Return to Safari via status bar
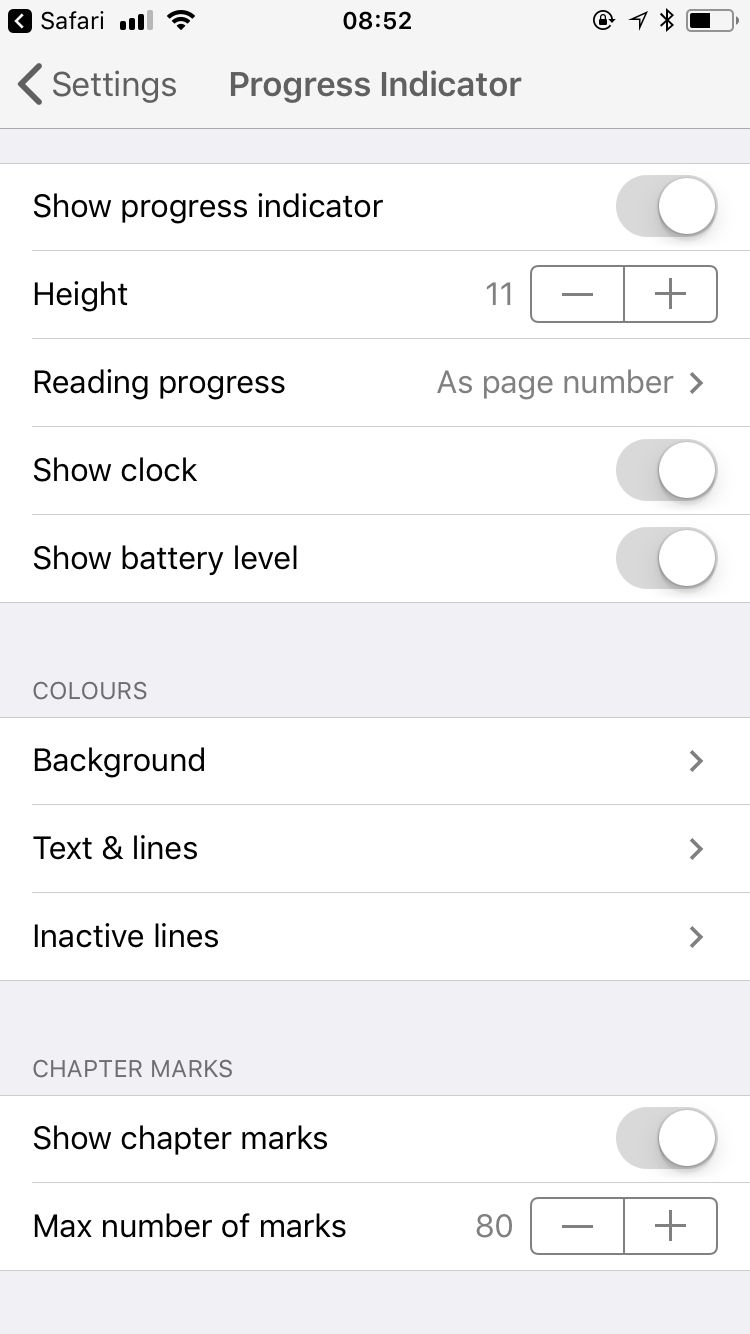 pos(56,20)
